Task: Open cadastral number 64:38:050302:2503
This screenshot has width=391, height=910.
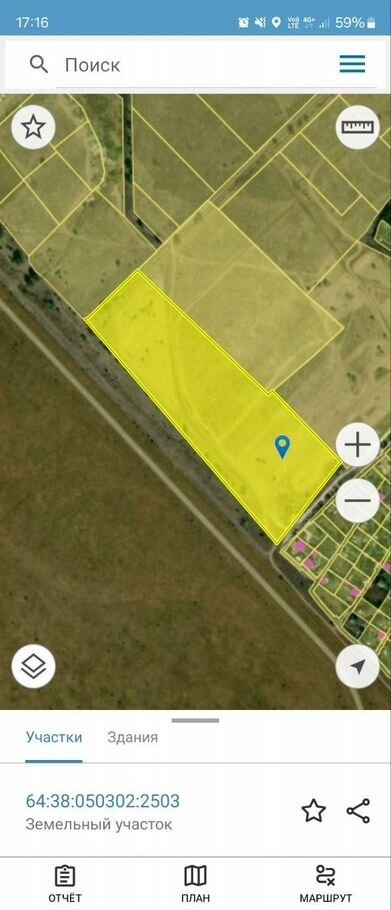Action: click(103, 801)
